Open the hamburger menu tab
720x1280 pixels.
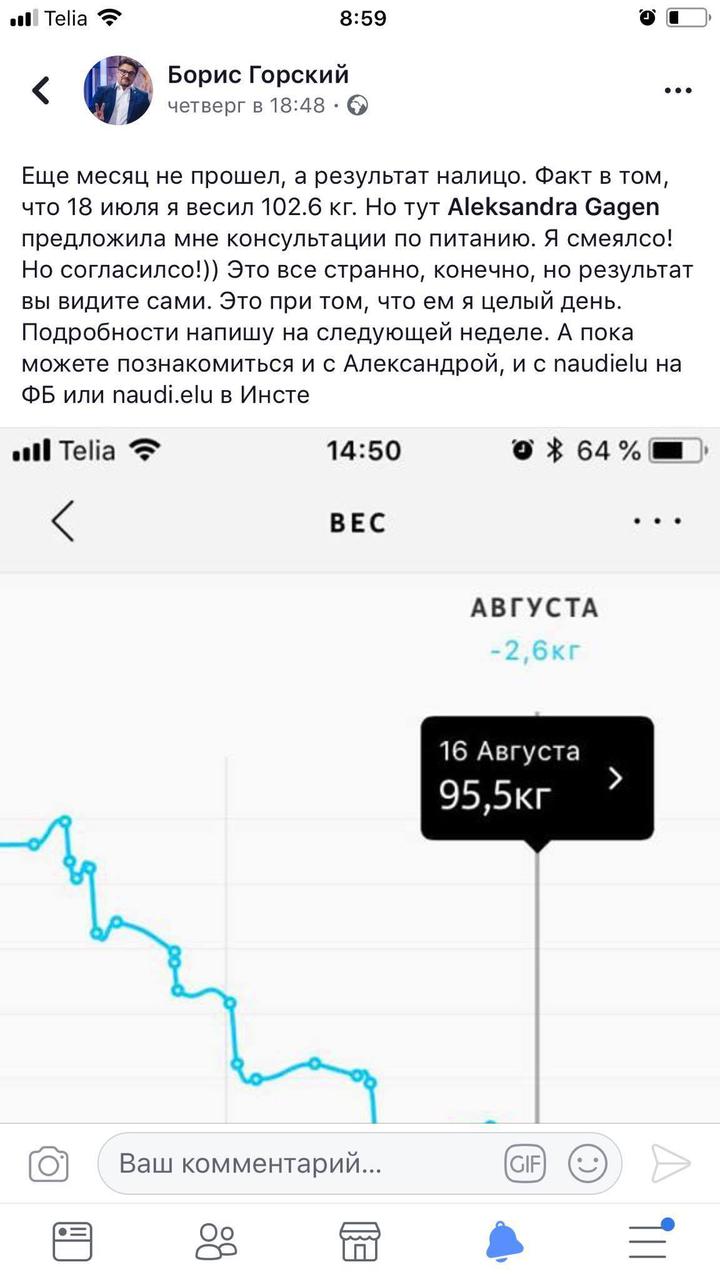pos(648,1241)
